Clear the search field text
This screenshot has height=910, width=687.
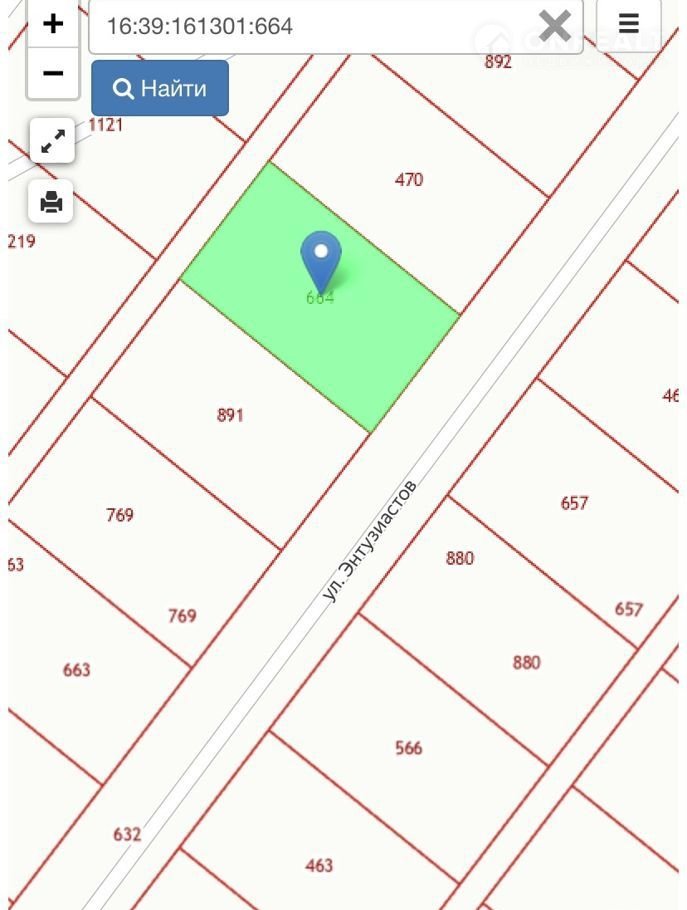(x=555, y=25)
